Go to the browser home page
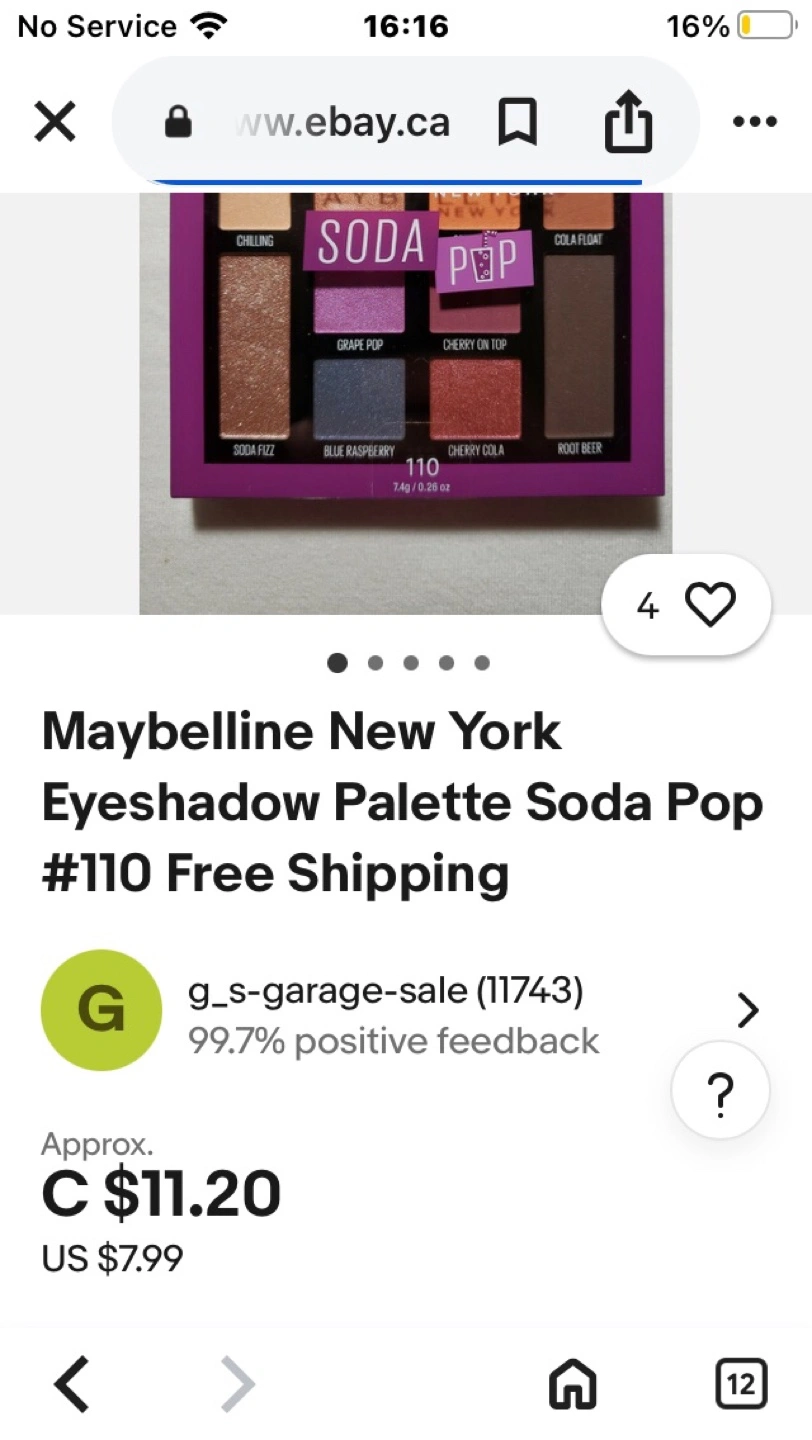 (573, 1384)
